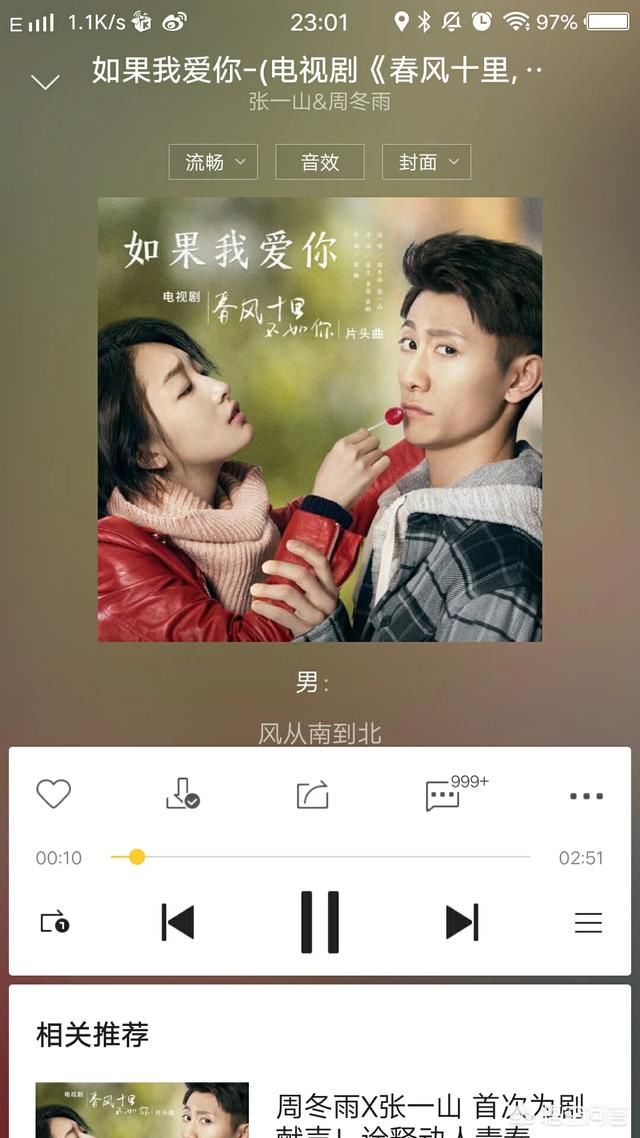Tap the 如果我爱你 album cover
The height and width of the screenshot is (1138, 640).
click(320, 419)
